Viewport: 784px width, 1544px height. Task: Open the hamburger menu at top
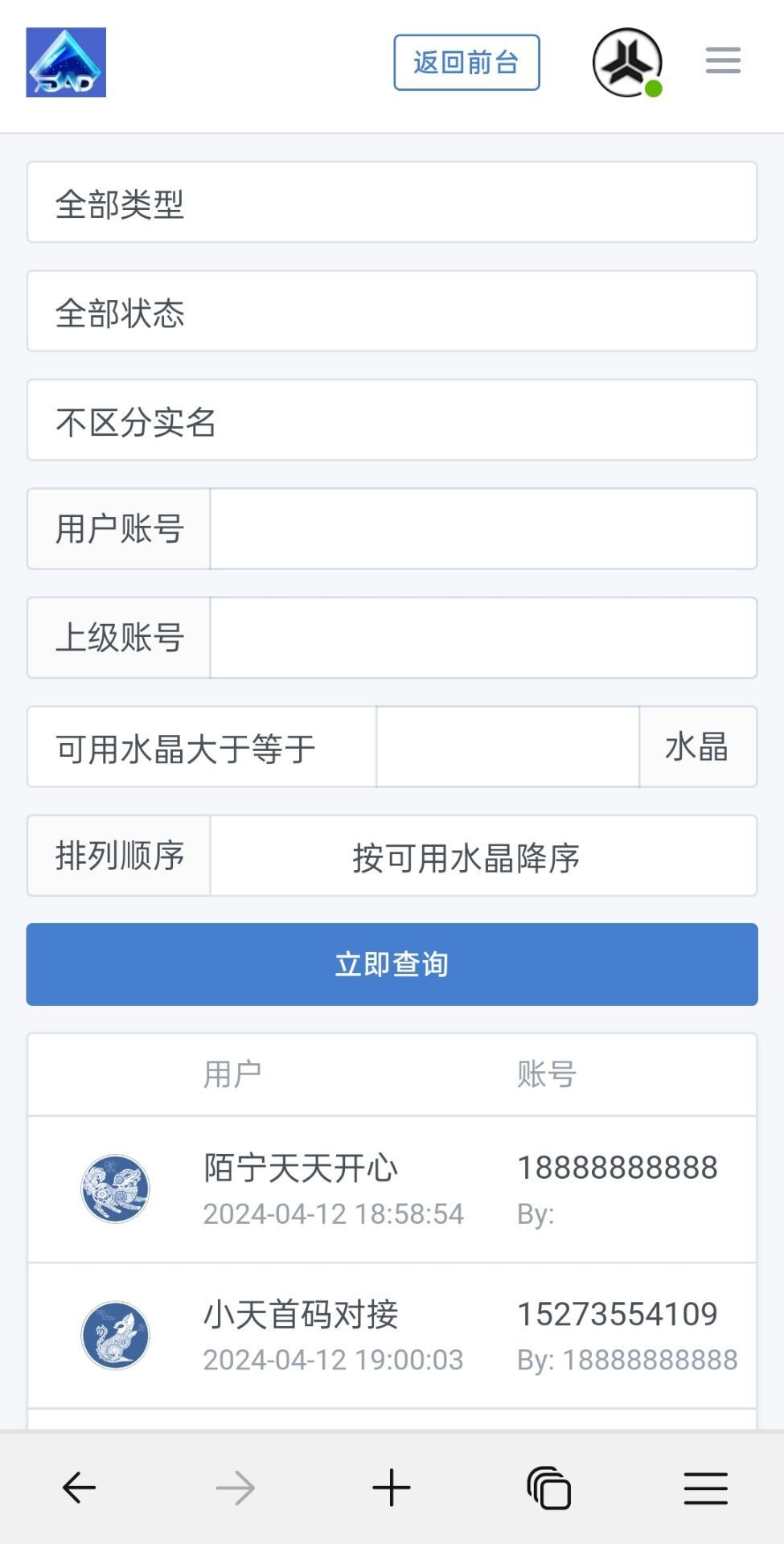pos(723,61)
